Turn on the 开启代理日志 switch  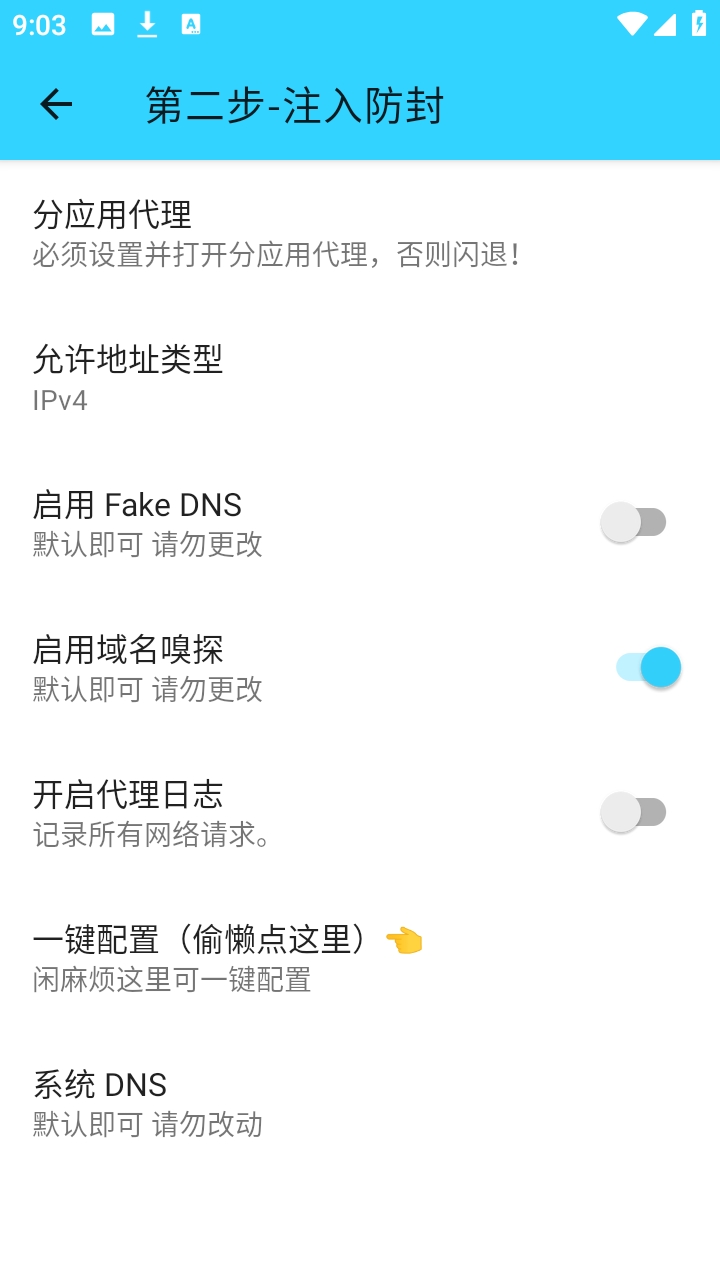(x=634, y=812)
